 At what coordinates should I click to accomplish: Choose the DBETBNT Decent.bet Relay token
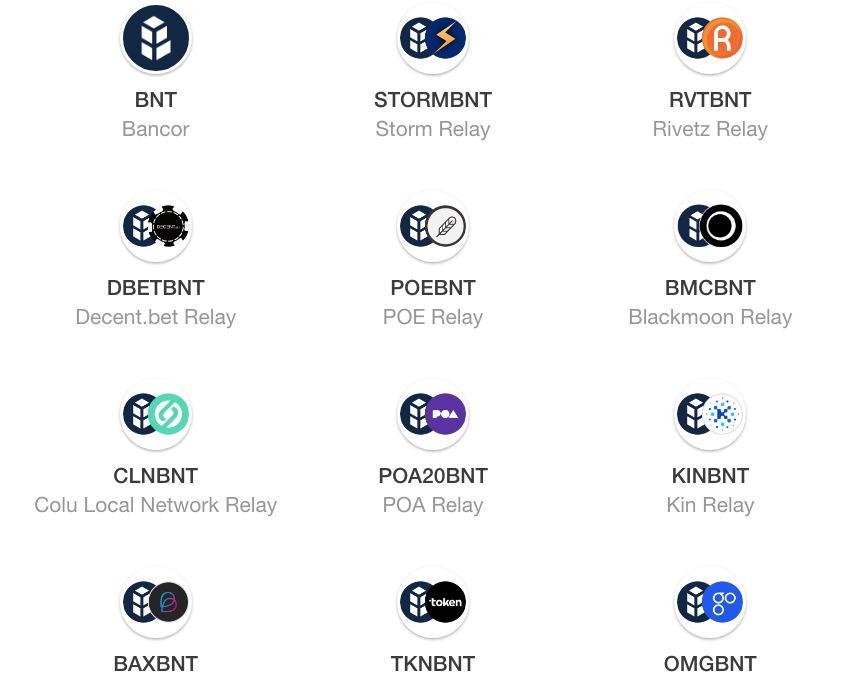(x=155, y=227)
